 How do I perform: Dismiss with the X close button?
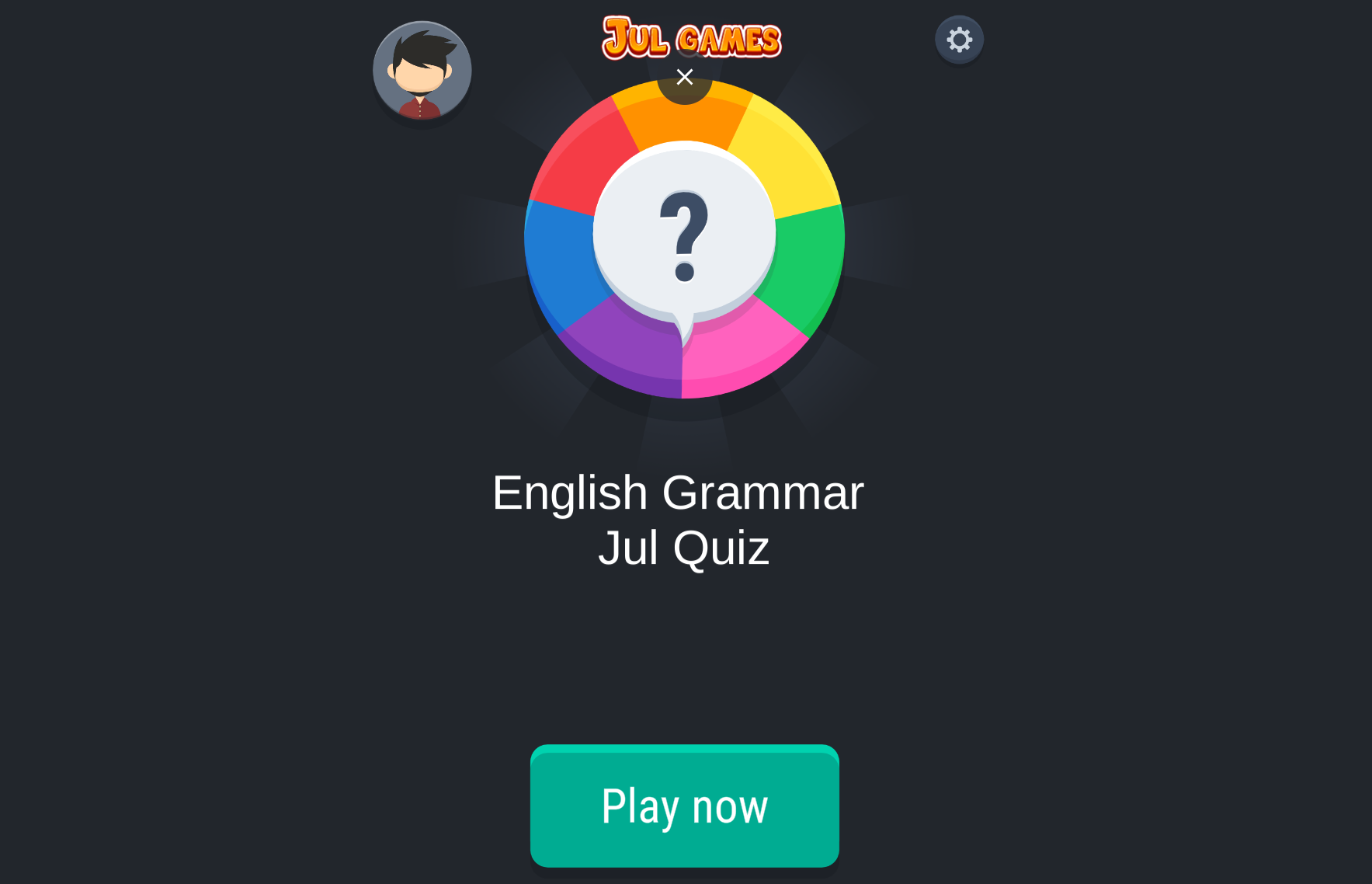pyautogui.click(x=684, y=77)
